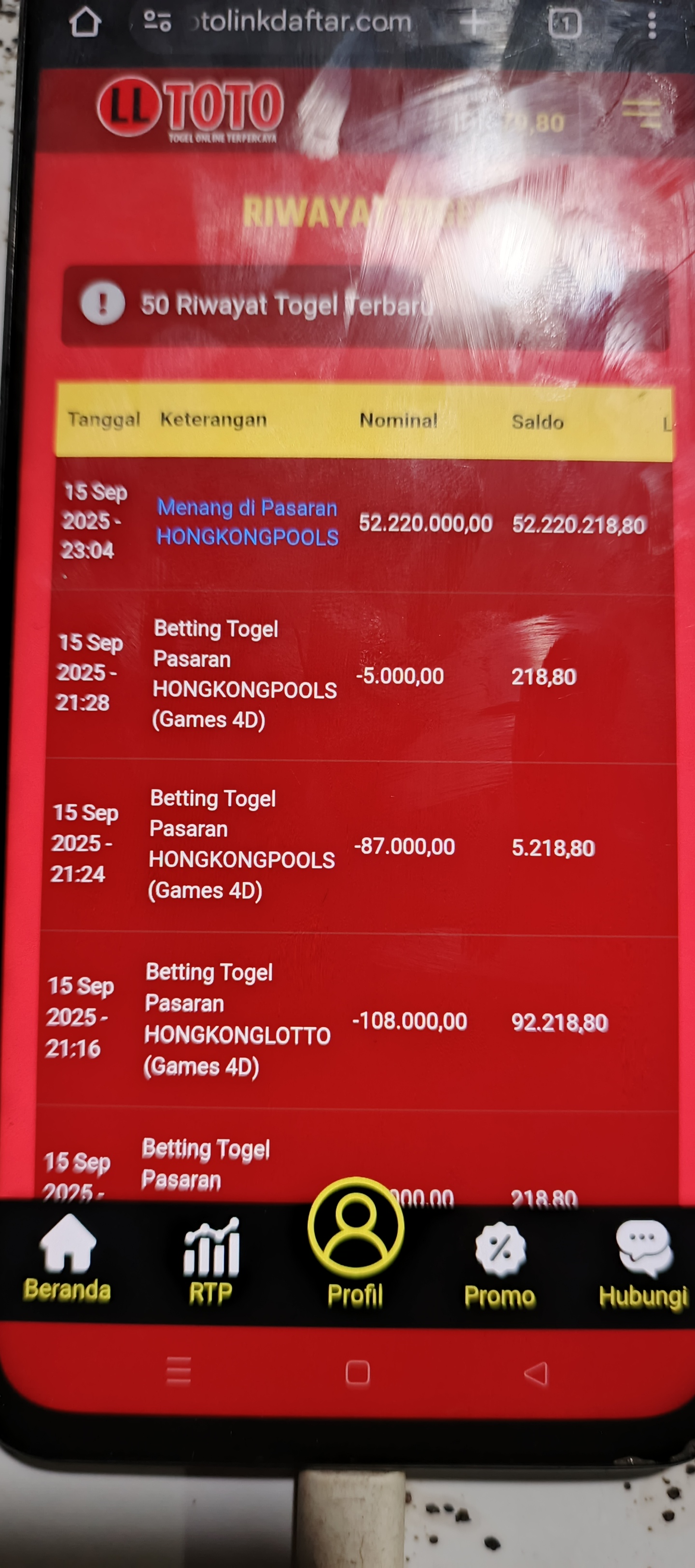695x1568 pixels.
Task: Tap the system home button
Action: [x=357, y=1373]
